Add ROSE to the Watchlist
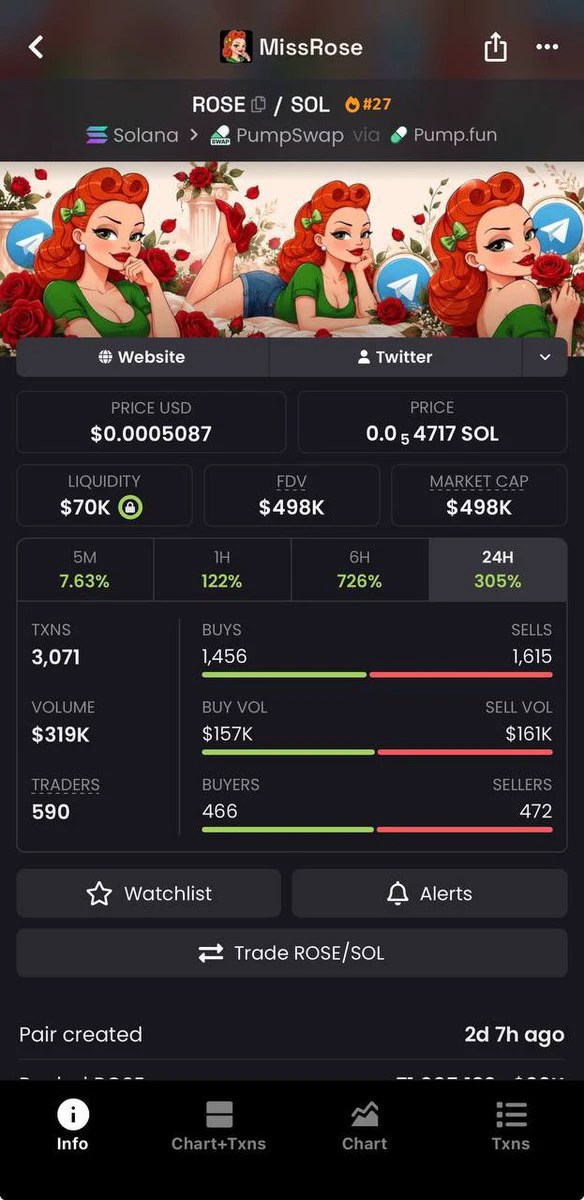Image resolution: width=584 pixels, height=1200 pixels. click(x=149, y=894)
